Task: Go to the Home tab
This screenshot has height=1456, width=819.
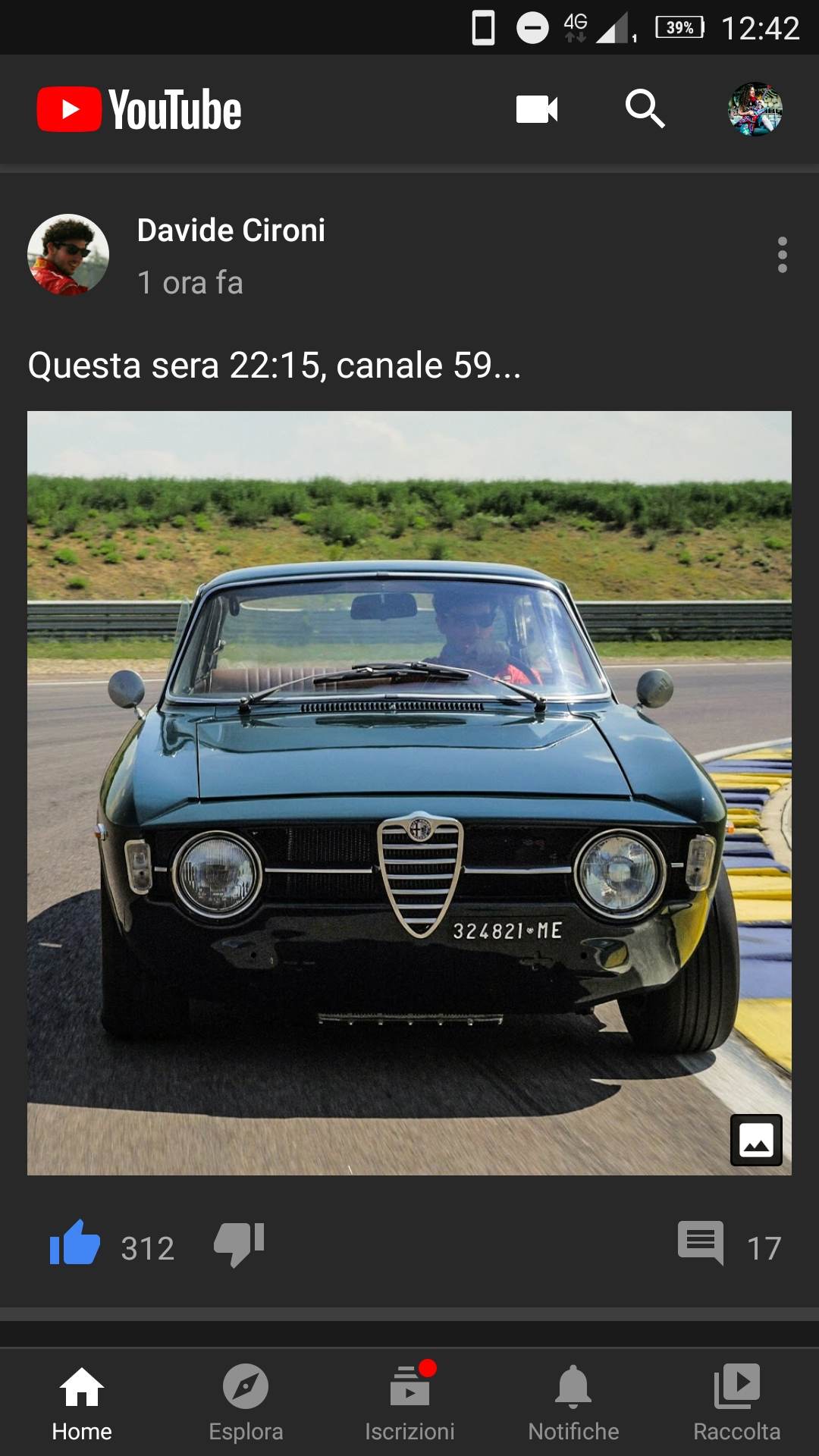Action: (82, 1403)
